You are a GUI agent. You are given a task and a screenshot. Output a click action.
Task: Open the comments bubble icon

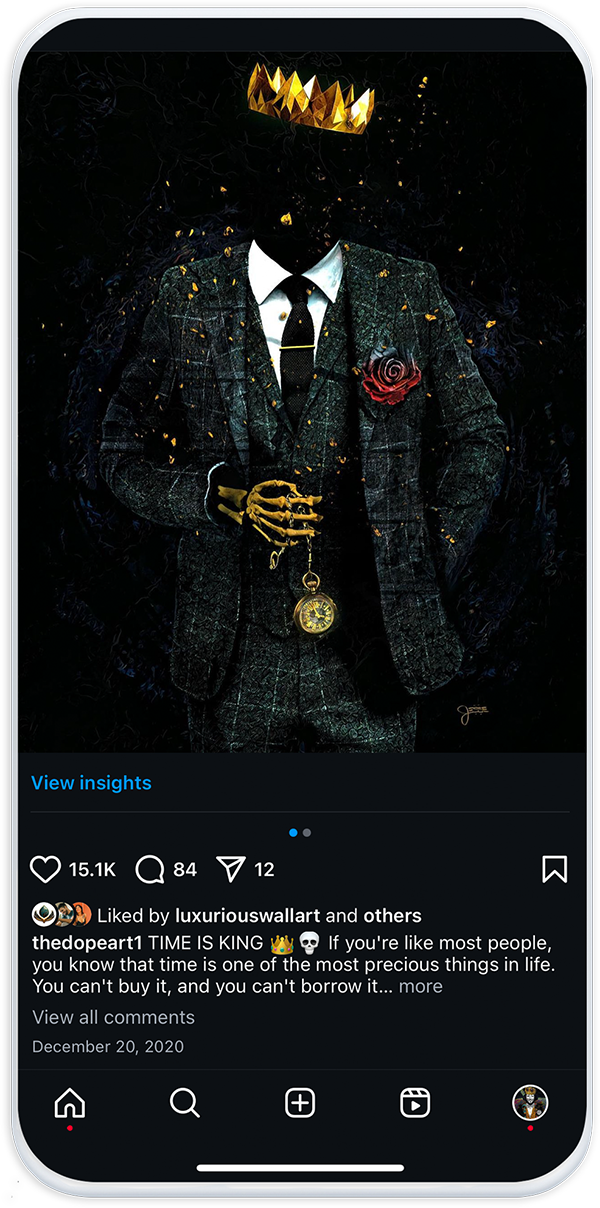coord(150,869)
